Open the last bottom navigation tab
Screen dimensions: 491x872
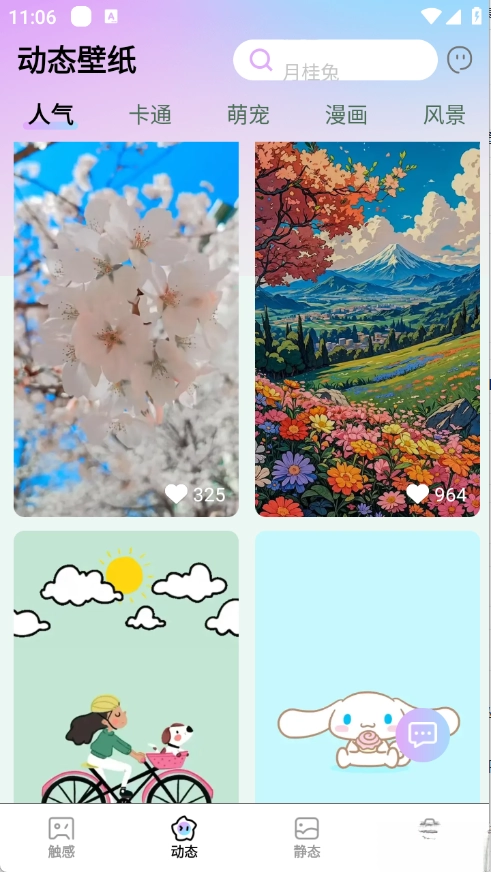[429, 829]
